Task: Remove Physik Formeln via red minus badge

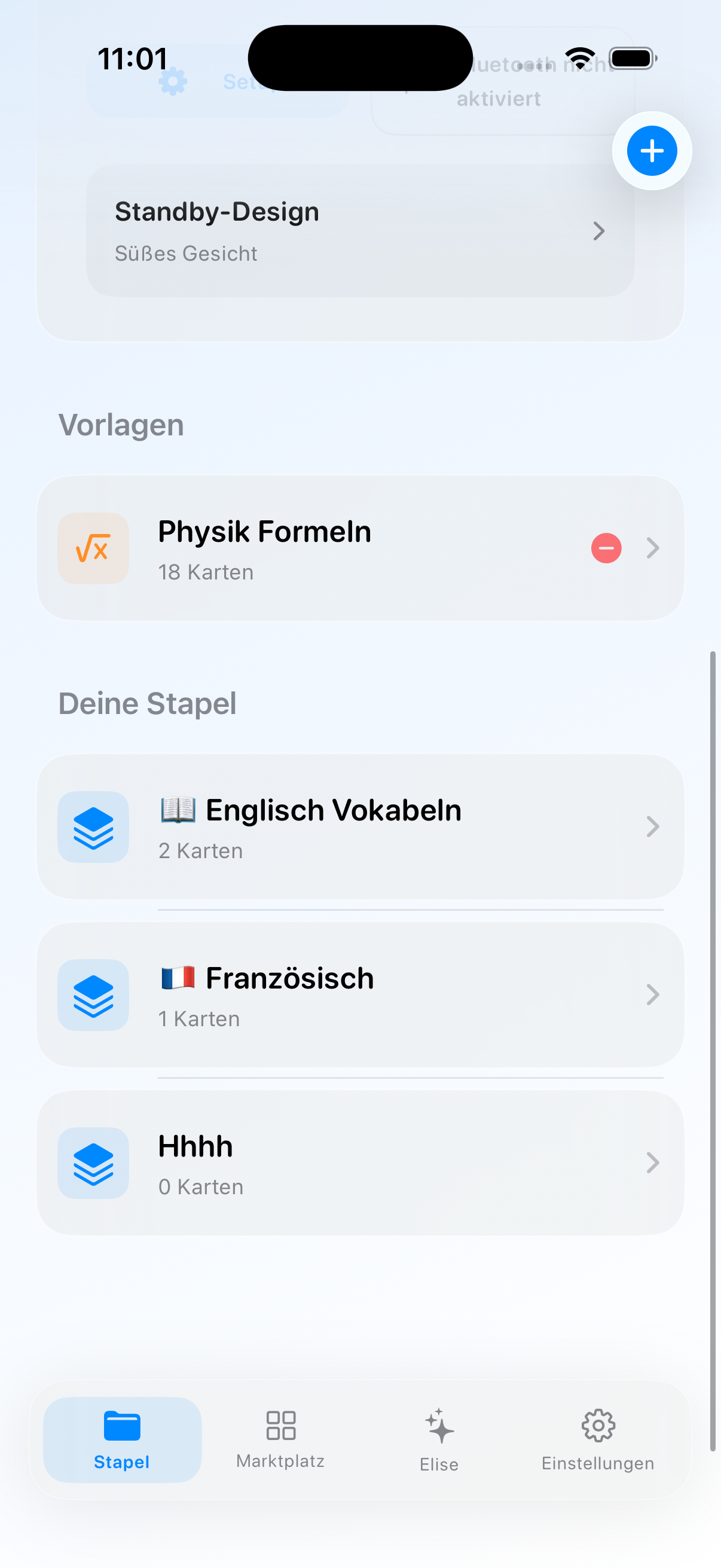Action: click(x=606, y=548)
